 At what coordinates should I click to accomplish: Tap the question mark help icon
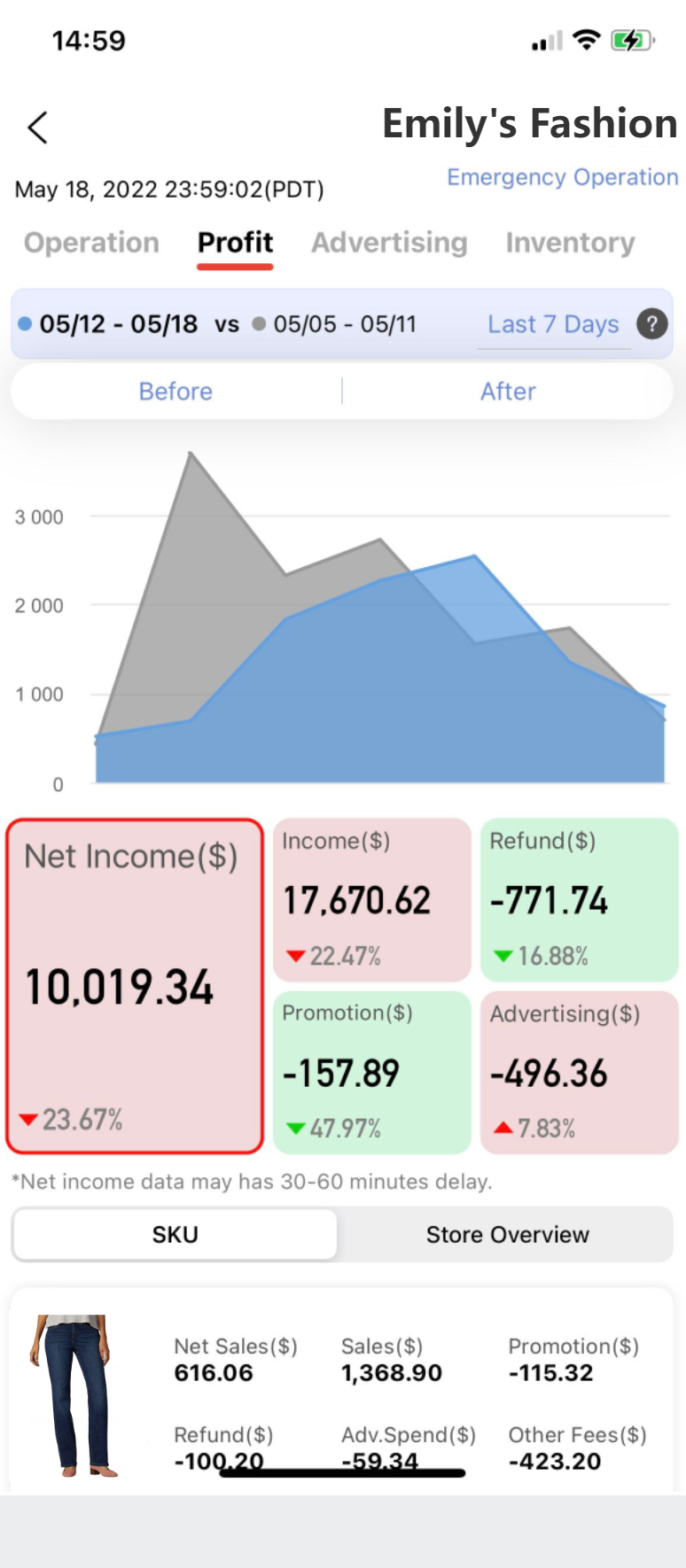click(652, 324)
